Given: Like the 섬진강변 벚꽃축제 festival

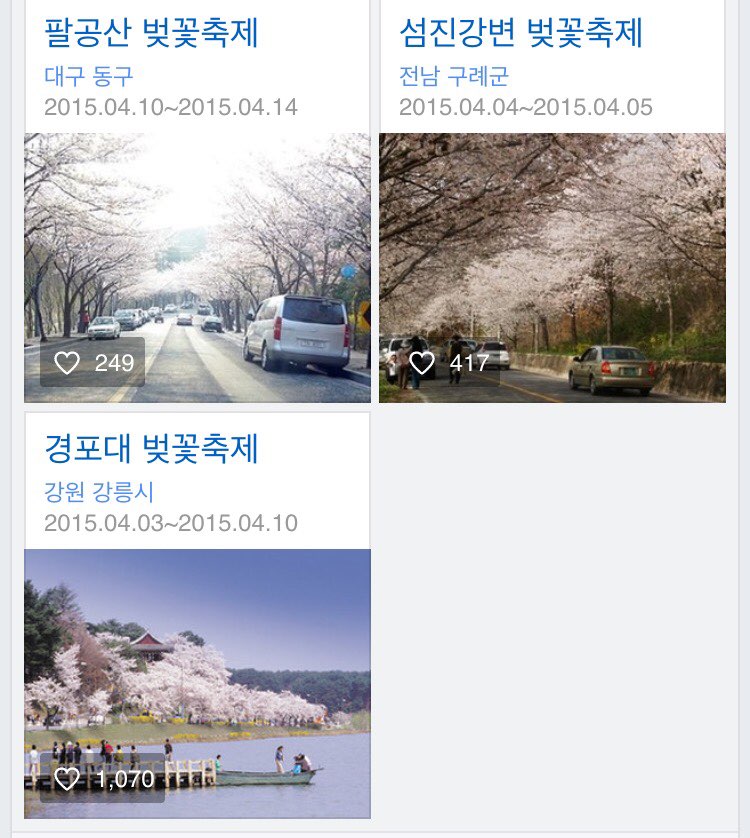Looking at the screenshot, I should [423, 363].
